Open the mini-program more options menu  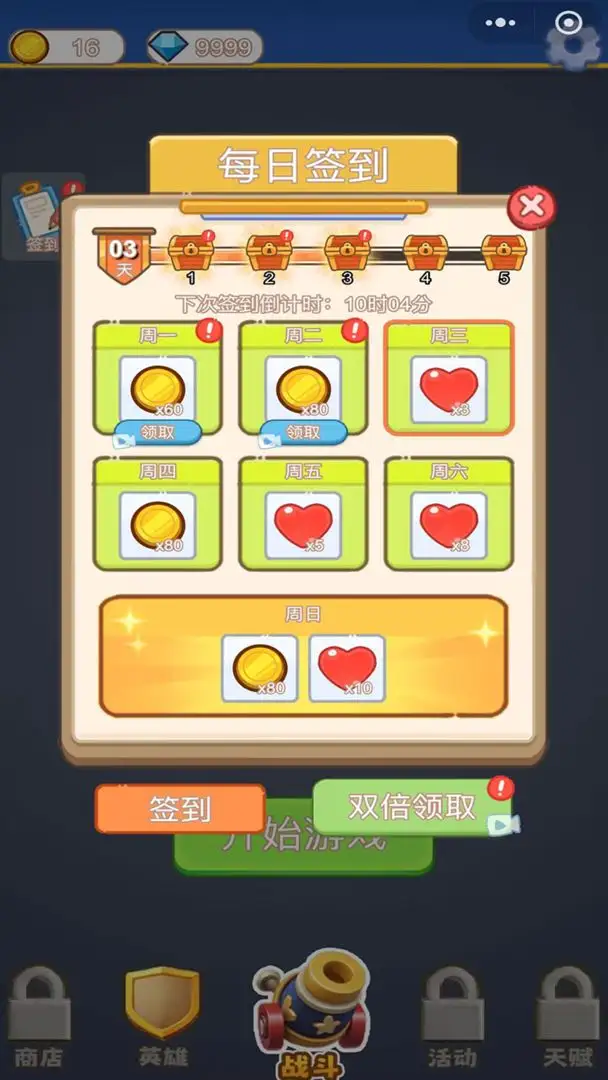pos(500,23)
